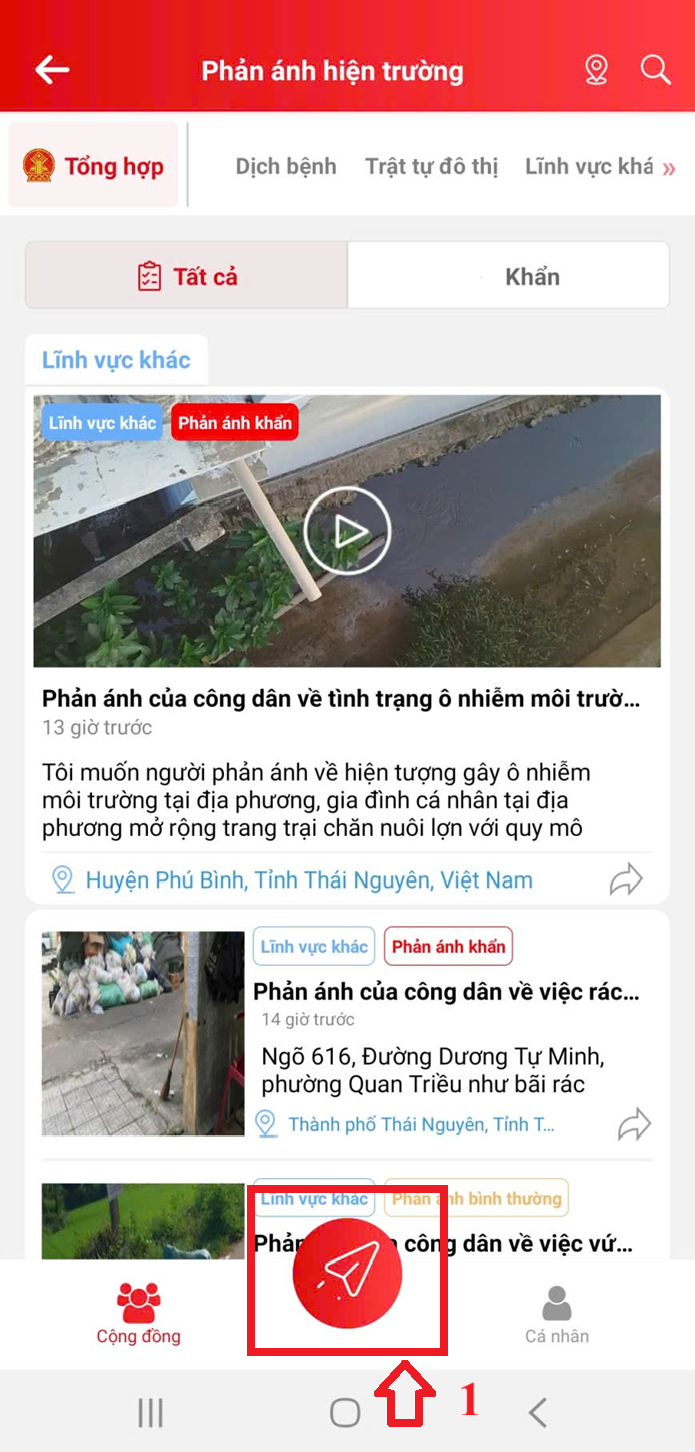
Task: Open the map location icon
Action: pyautogui.click(x=596, y=70)
